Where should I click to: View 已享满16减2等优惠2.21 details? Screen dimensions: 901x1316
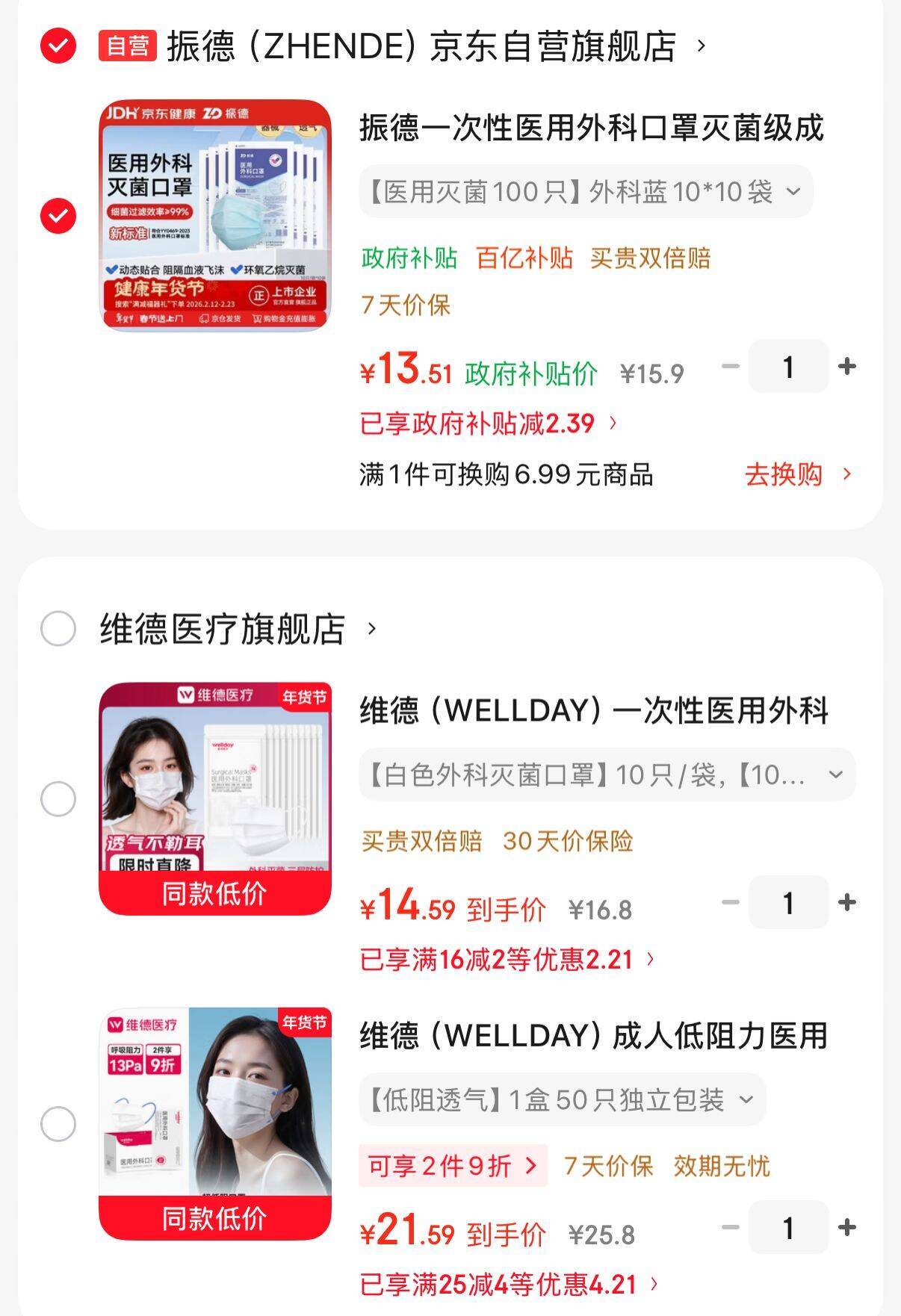tap(507, 959)
